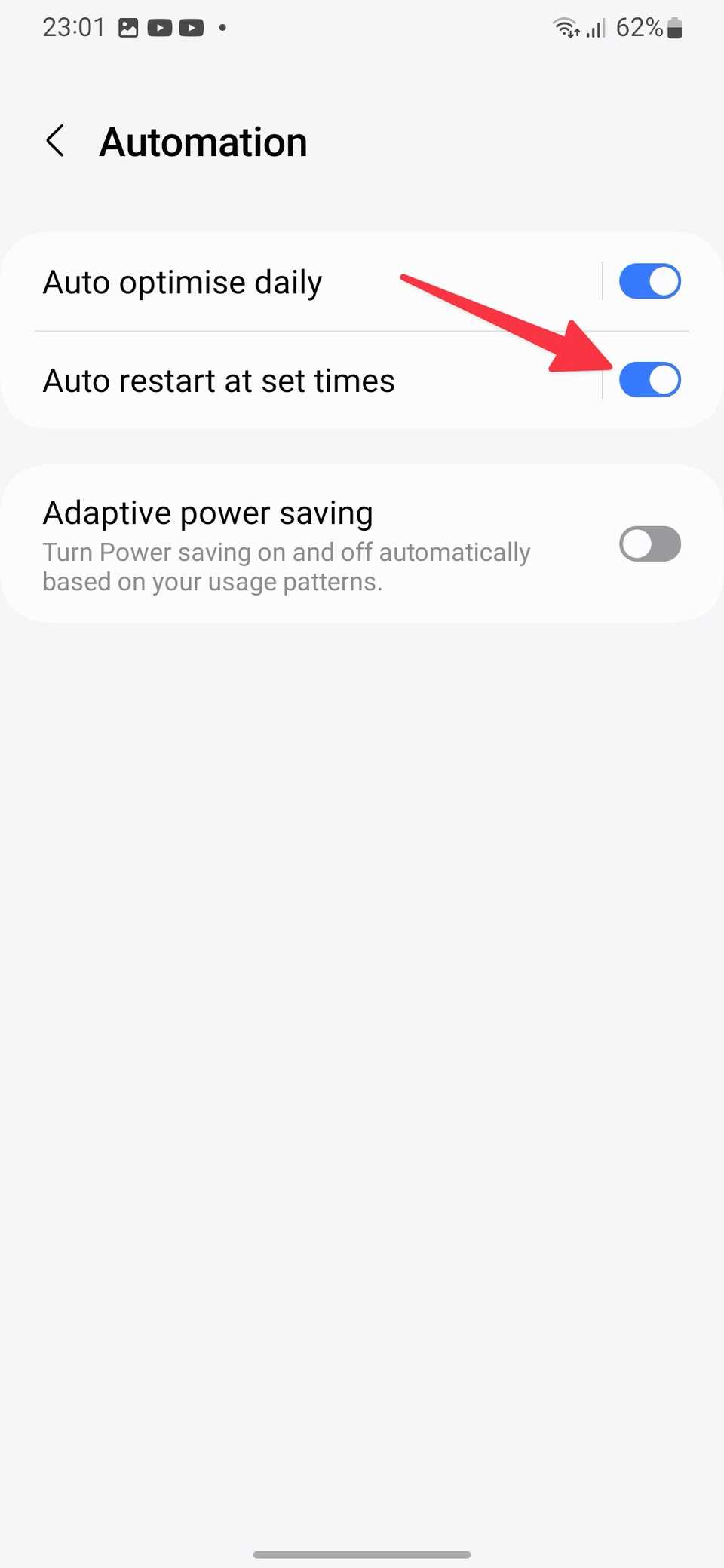The height and width of the screenshot is (1568, 724).
Task: Tap the Automation screen title
Action: [x=203, y=141]
